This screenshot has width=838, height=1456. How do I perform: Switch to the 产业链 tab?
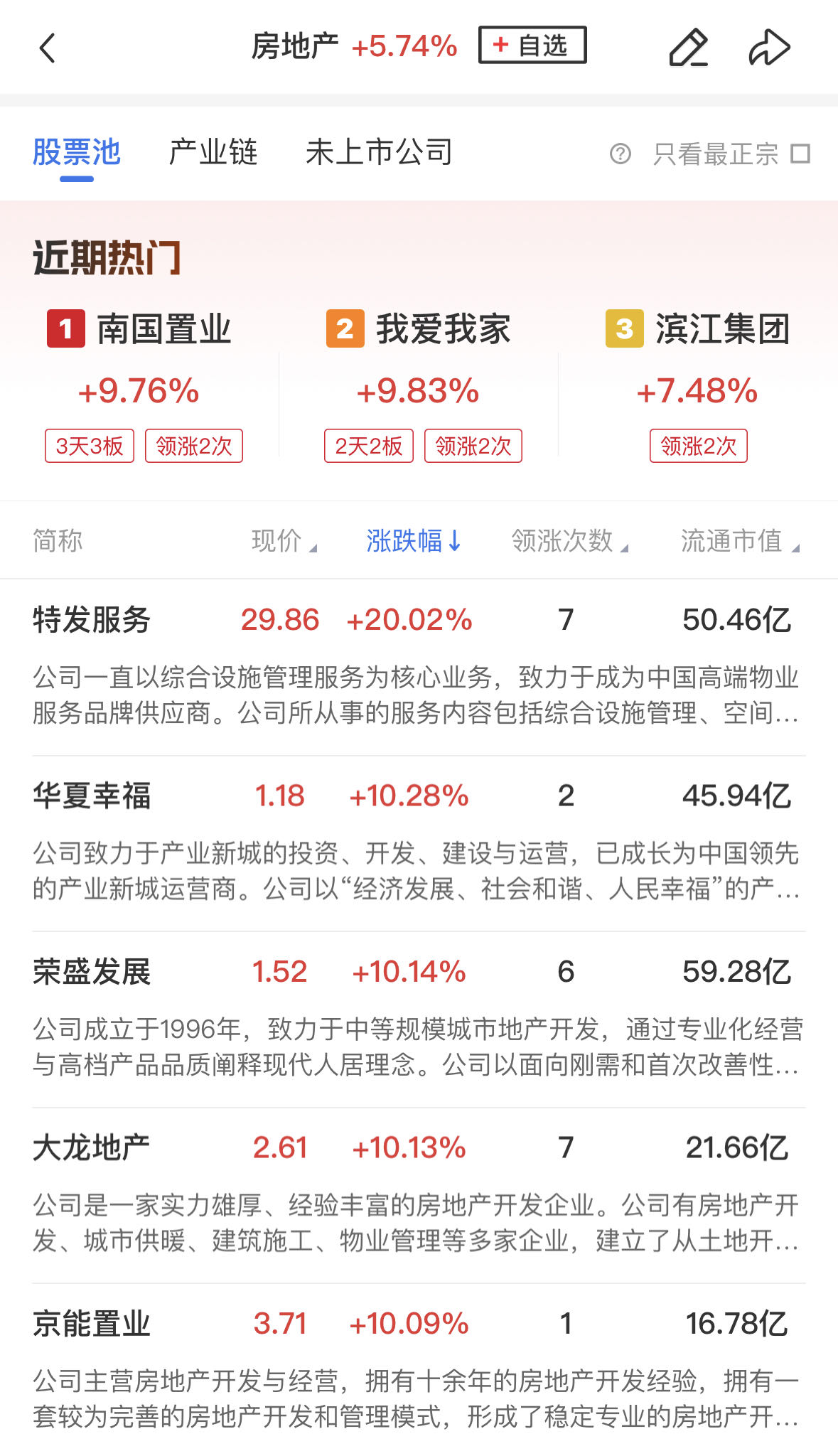pos(213,152)
